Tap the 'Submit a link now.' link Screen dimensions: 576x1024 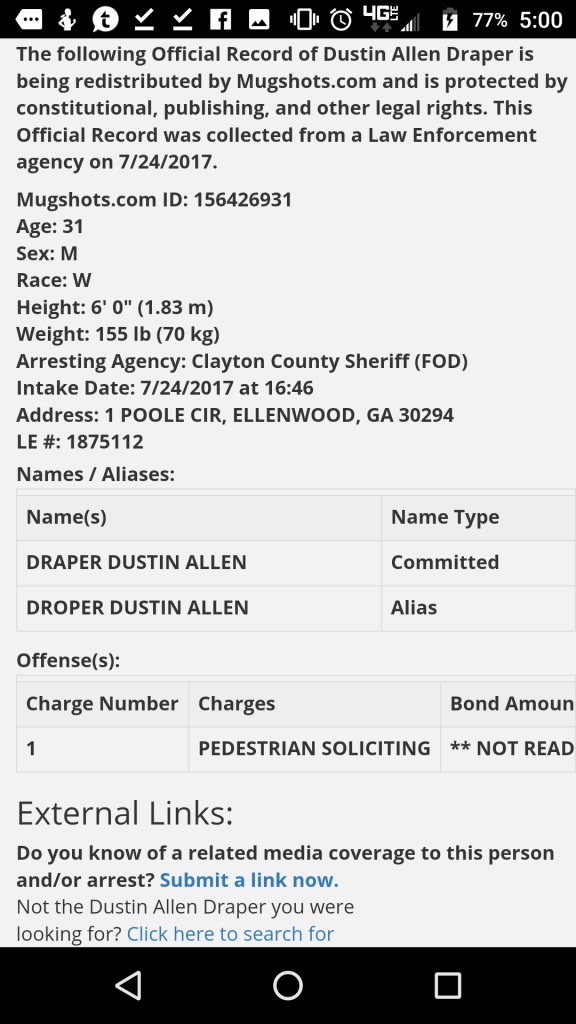click(249, 880)
